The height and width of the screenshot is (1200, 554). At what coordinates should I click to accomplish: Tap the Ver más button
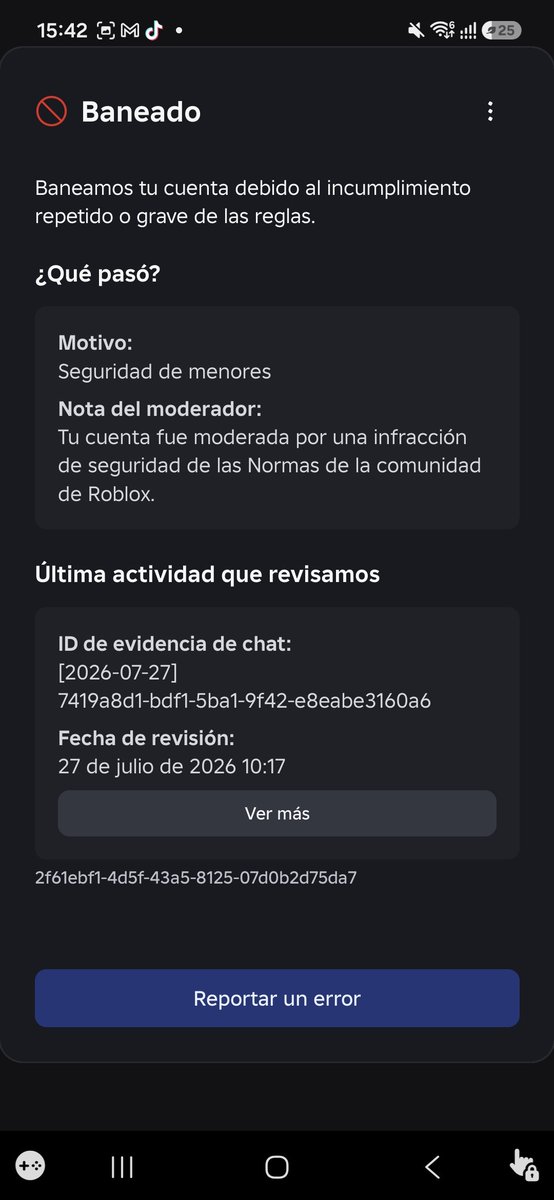(x=277, y=813)
